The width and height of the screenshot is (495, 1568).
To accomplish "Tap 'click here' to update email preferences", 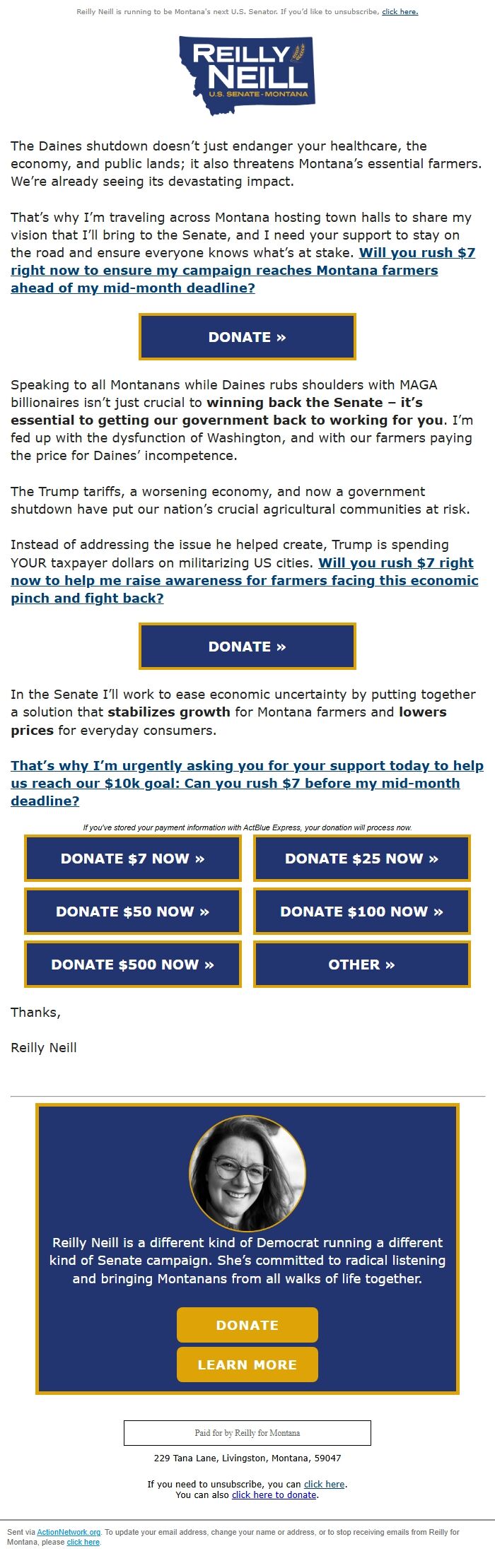I will 83,1543.
